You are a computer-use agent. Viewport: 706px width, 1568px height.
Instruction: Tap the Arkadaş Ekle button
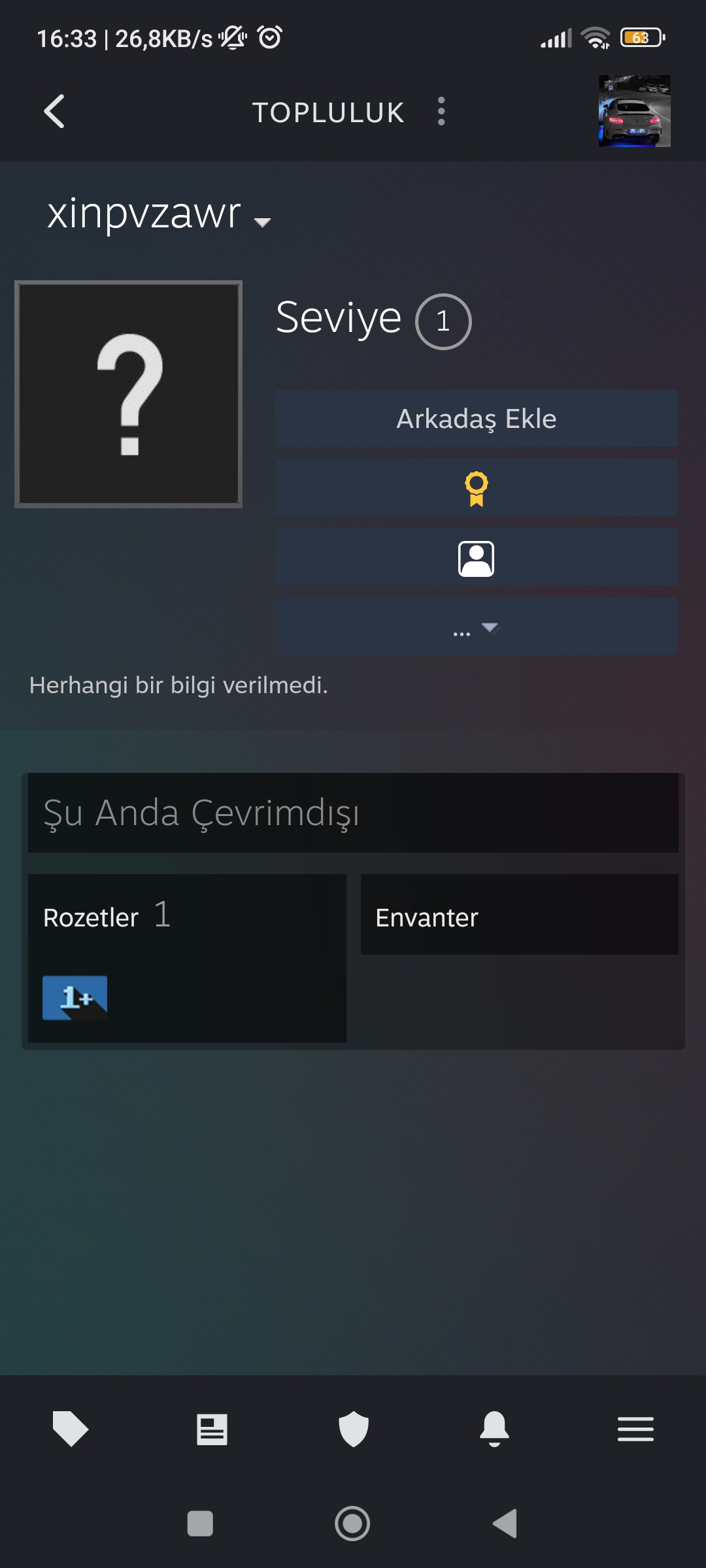(x=476, y=419)
